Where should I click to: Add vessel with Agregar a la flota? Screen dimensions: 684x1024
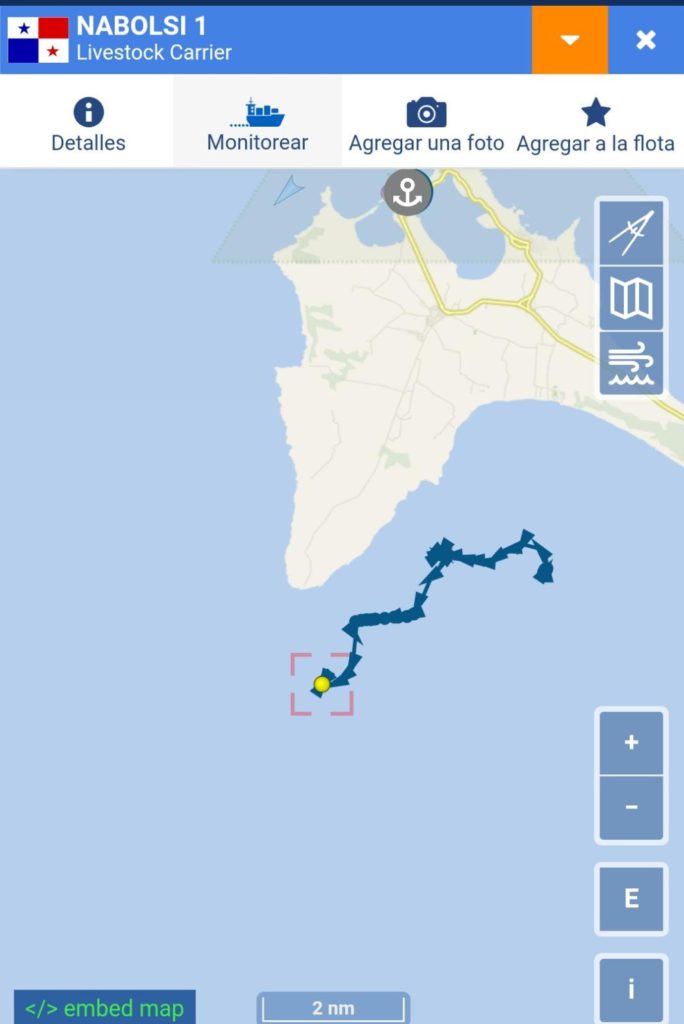595,124
